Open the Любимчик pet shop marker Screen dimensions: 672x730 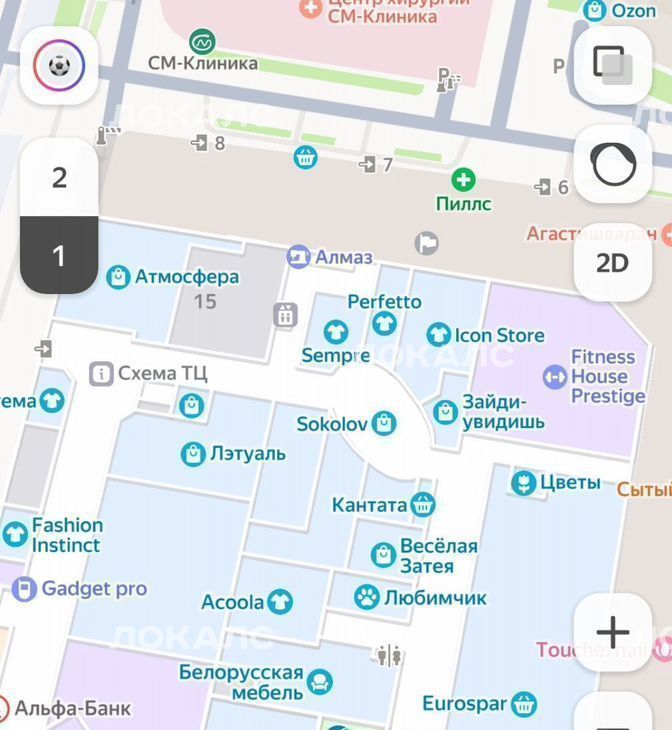pyautogui.click(x=367, y=597)
